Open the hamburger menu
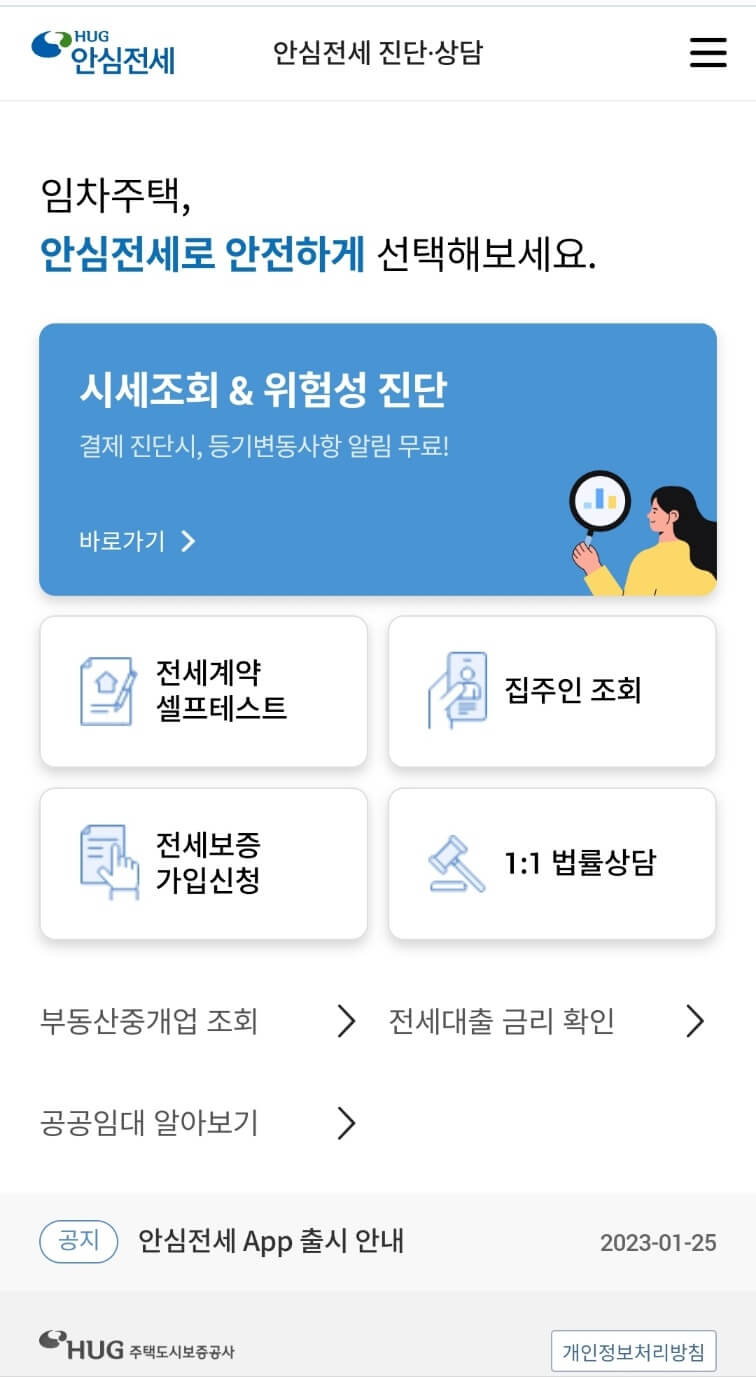The image size is (756, 1377). coord(708,53)
